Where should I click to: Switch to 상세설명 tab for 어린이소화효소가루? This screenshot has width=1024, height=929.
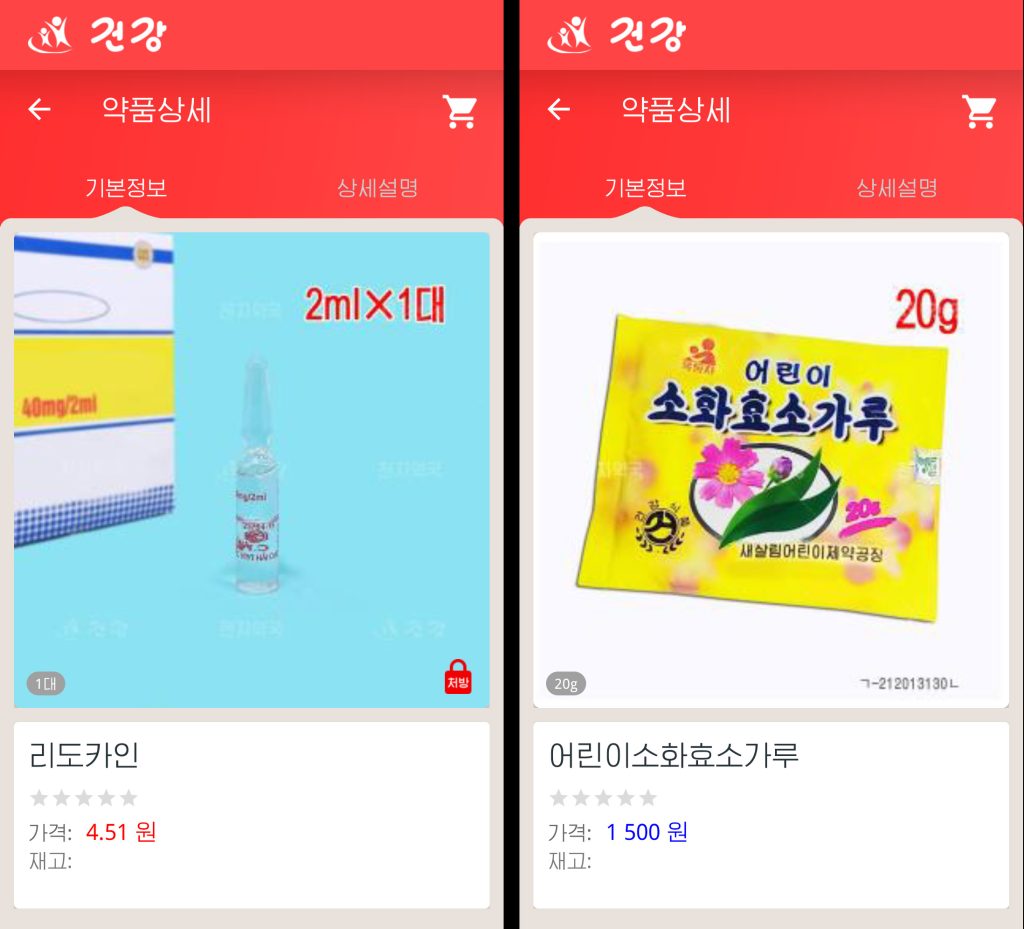(x=896, y=188)
